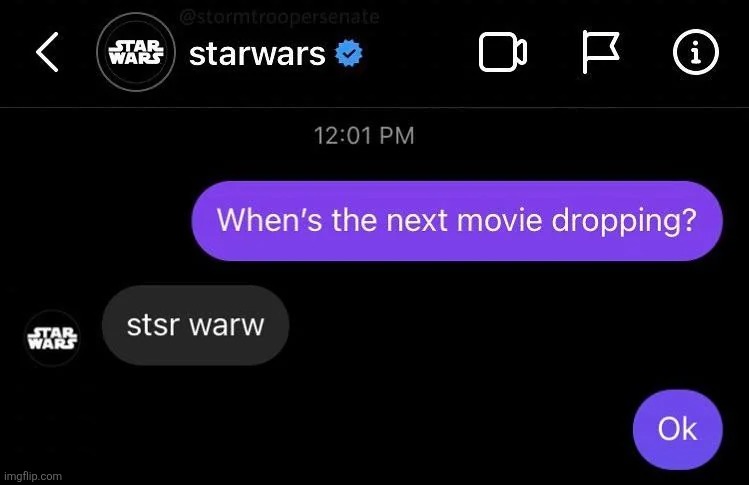Open conversation details info icon
Screen dimensions: 749x485
(x=695, y=53)
